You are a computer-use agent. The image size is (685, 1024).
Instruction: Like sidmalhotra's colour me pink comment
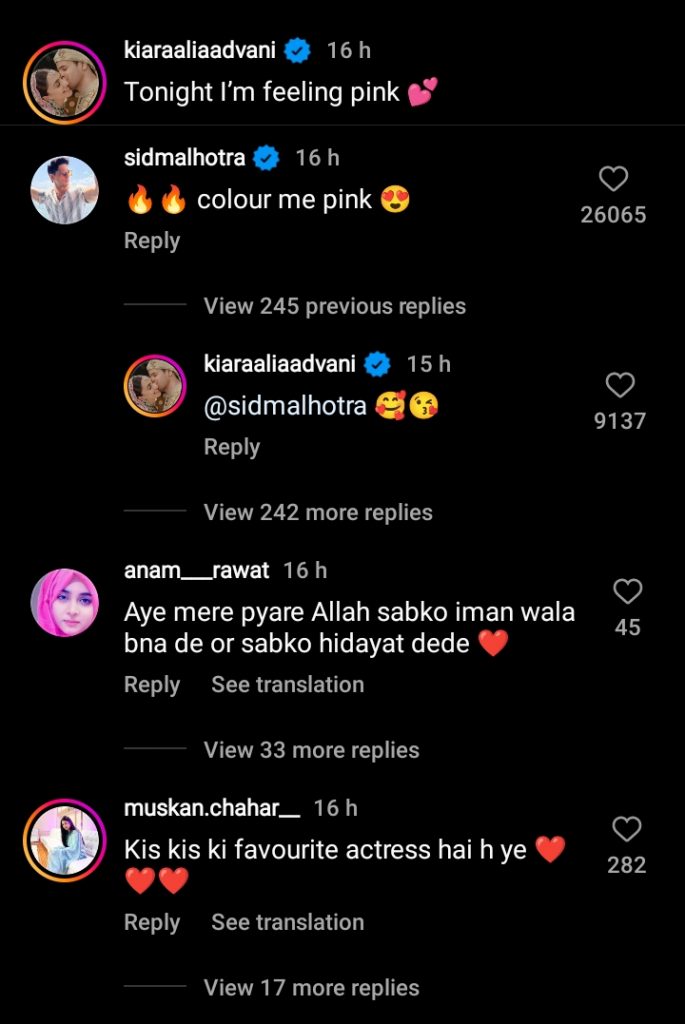613,179
